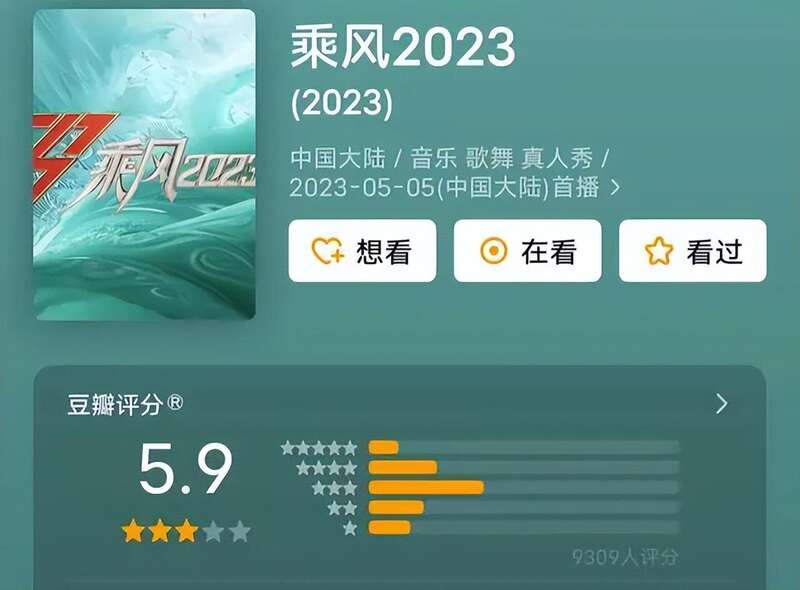Open 豆瓣评分 rating details arrow
Screen dimensions: 800x590
pos(721,404)
